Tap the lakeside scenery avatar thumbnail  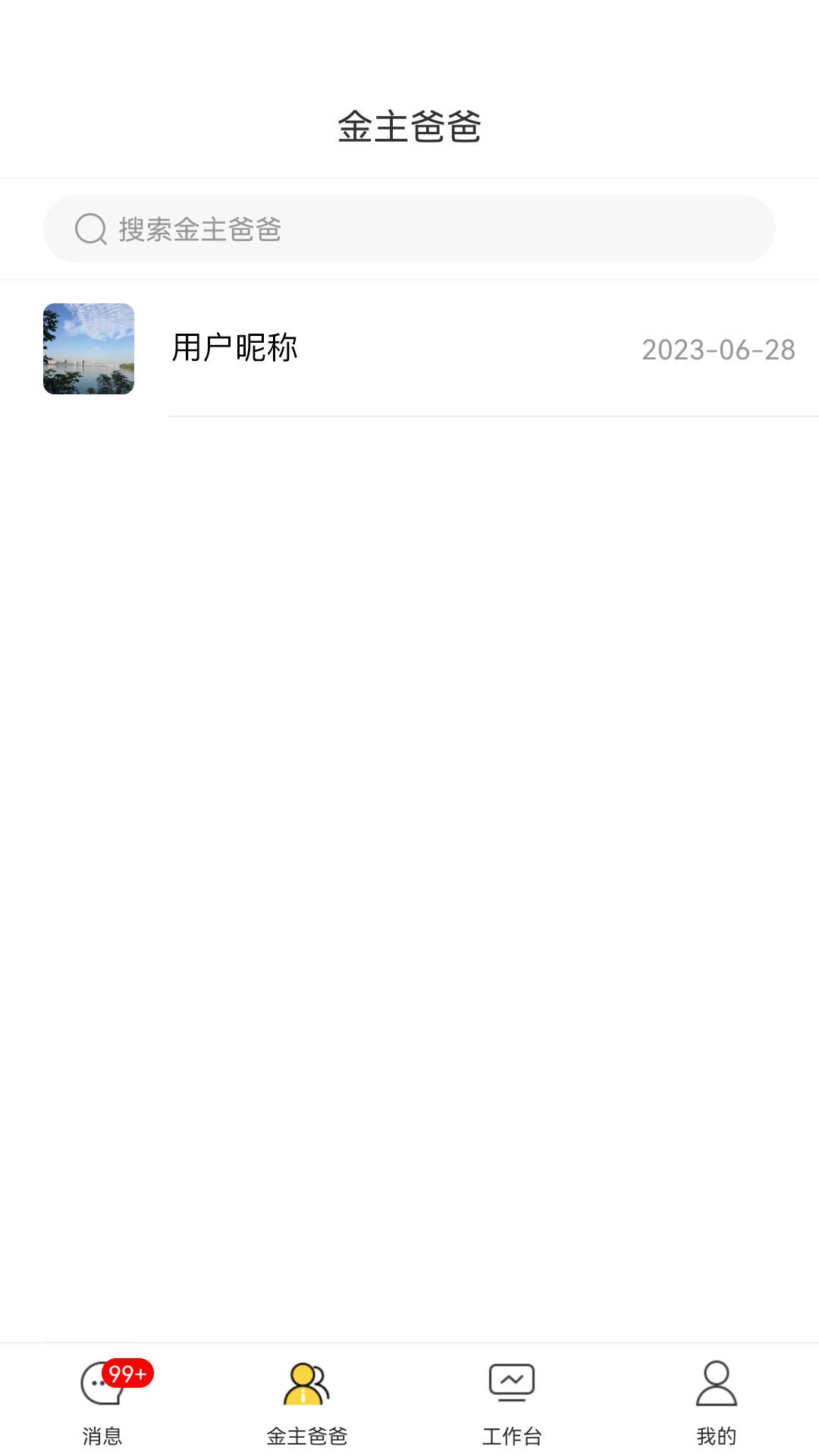point(89,348)
